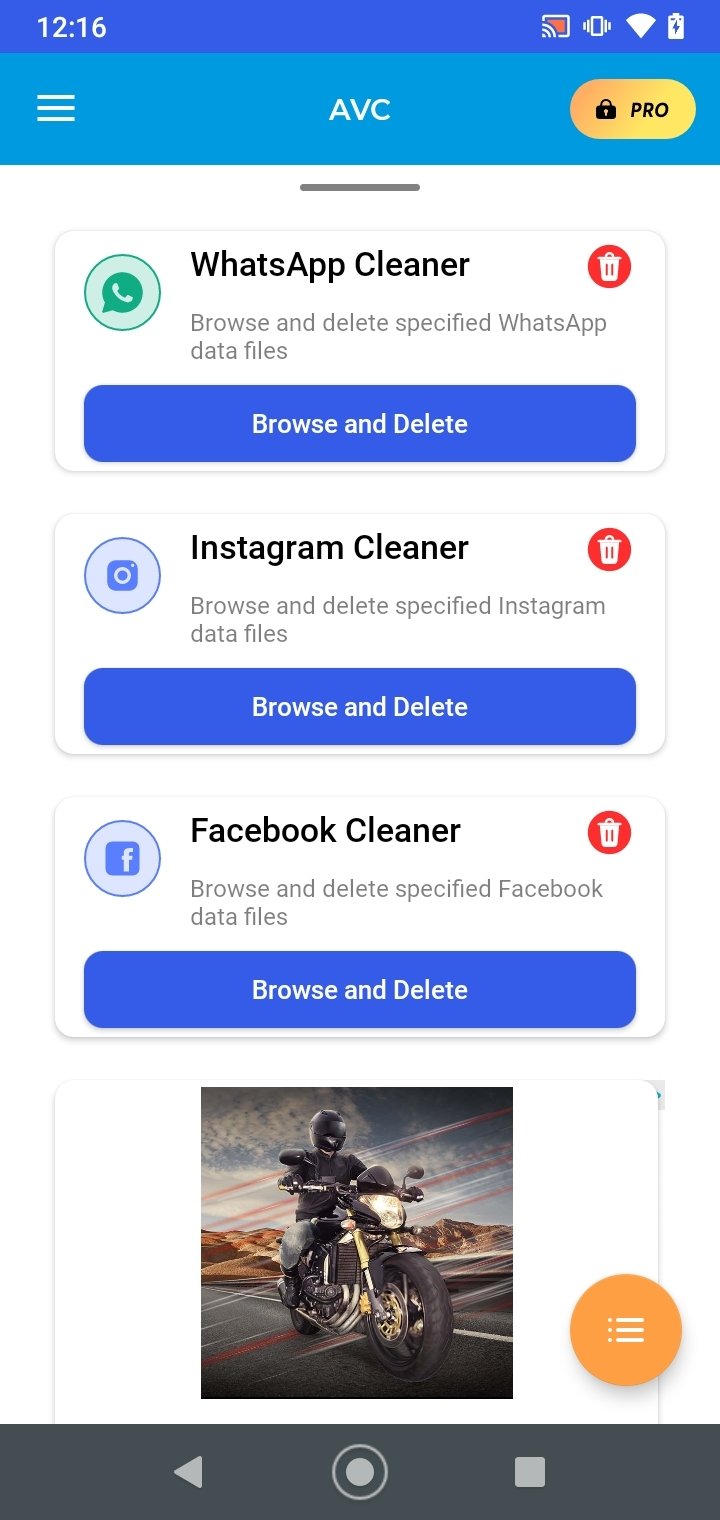Tap the PRO upgrade button
Viewport: 720px width, 1520px height.
[632, 109]
